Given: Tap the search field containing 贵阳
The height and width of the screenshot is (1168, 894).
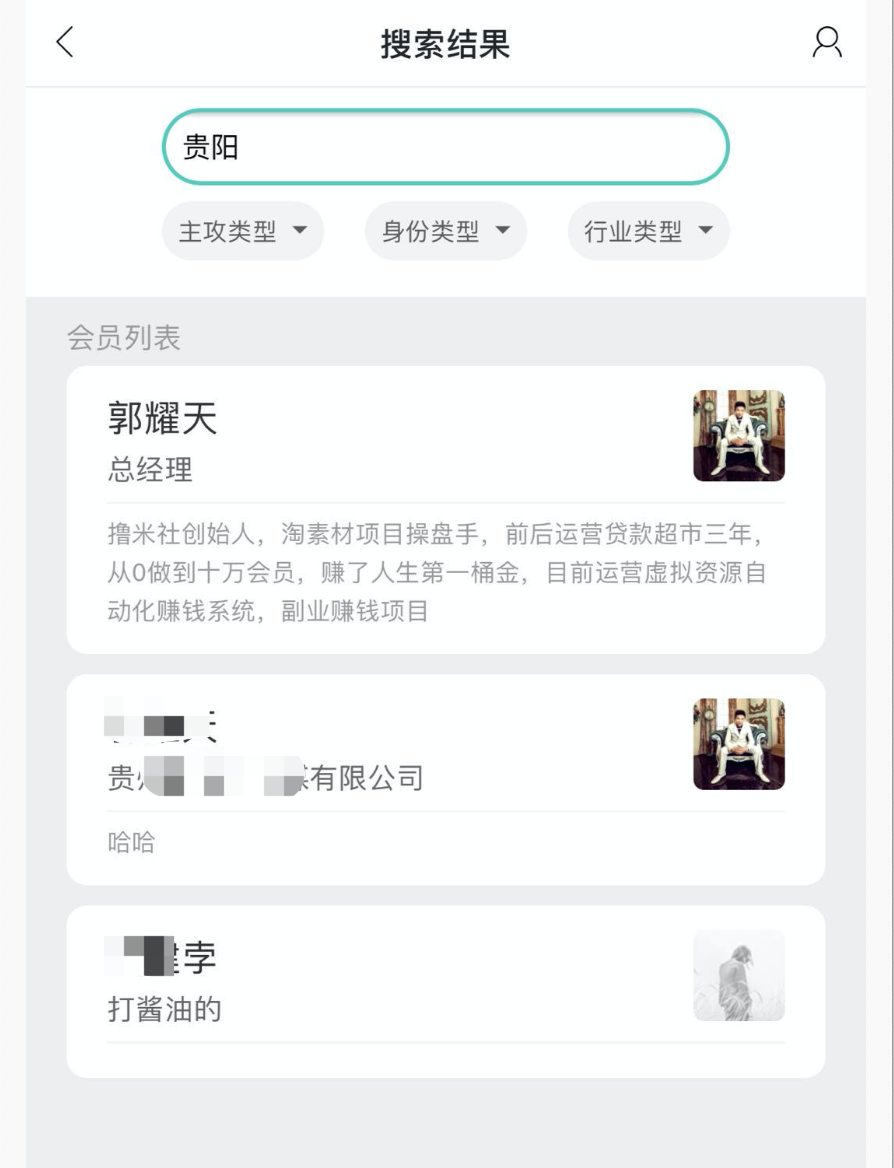Looking at the screenshot, I should [x=445, y=147].
